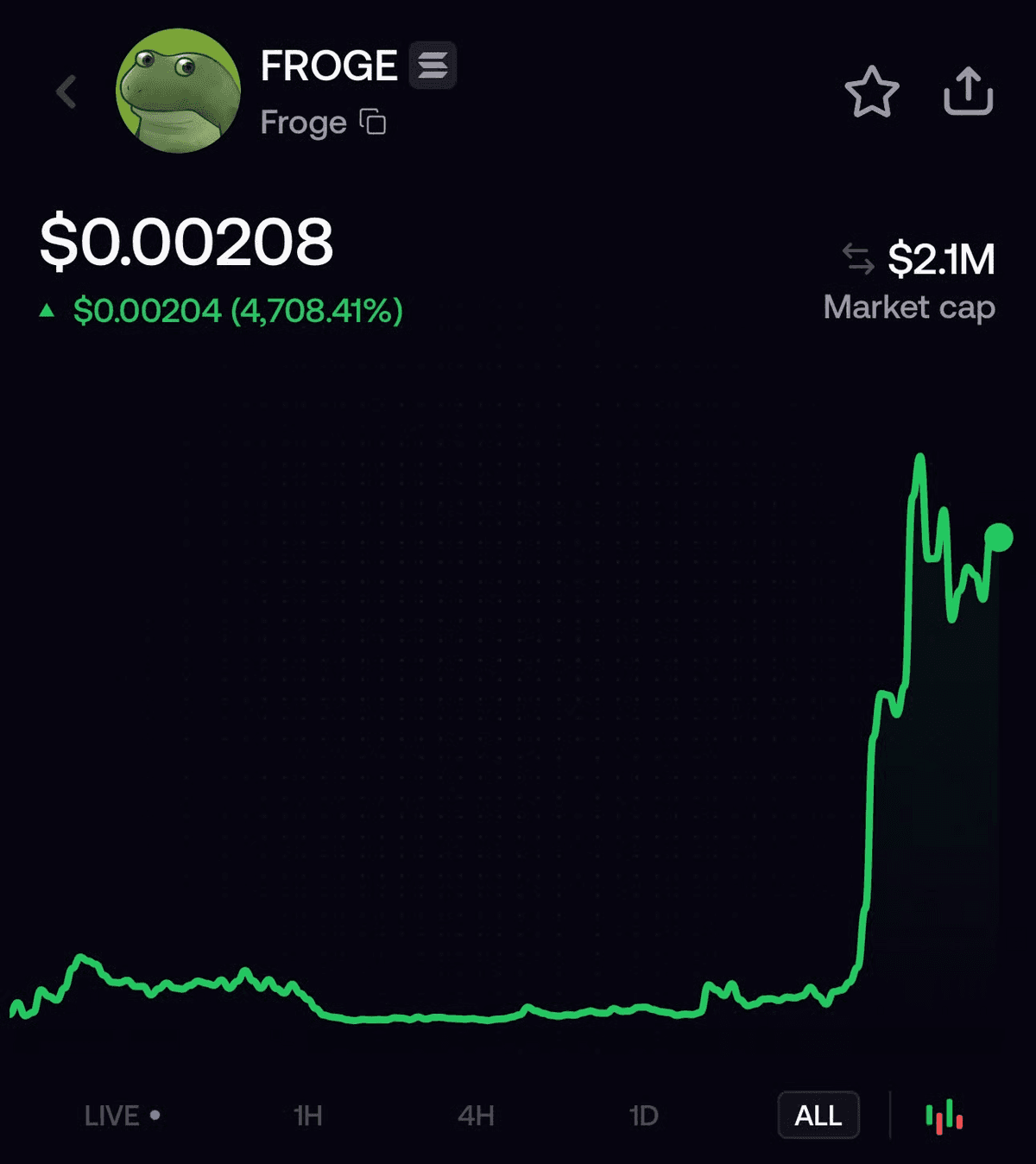
Task: Select the 4H chart range
Action: (x=476, y=1116)
